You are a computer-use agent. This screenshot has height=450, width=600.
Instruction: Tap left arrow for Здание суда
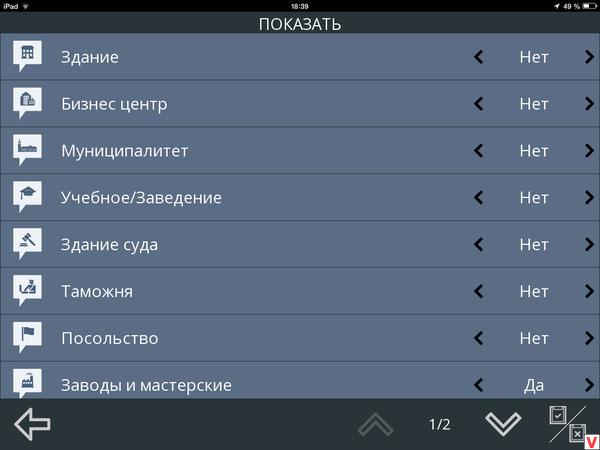click(x=478, y=245)
